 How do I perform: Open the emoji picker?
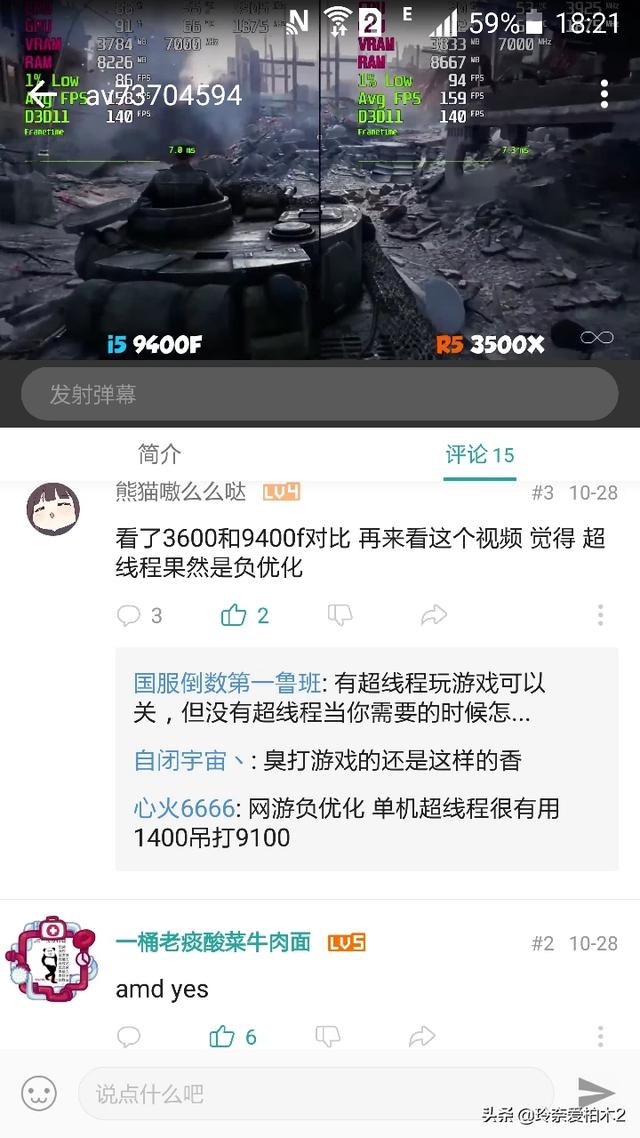pyautogui.click(x=40, y=1093)
